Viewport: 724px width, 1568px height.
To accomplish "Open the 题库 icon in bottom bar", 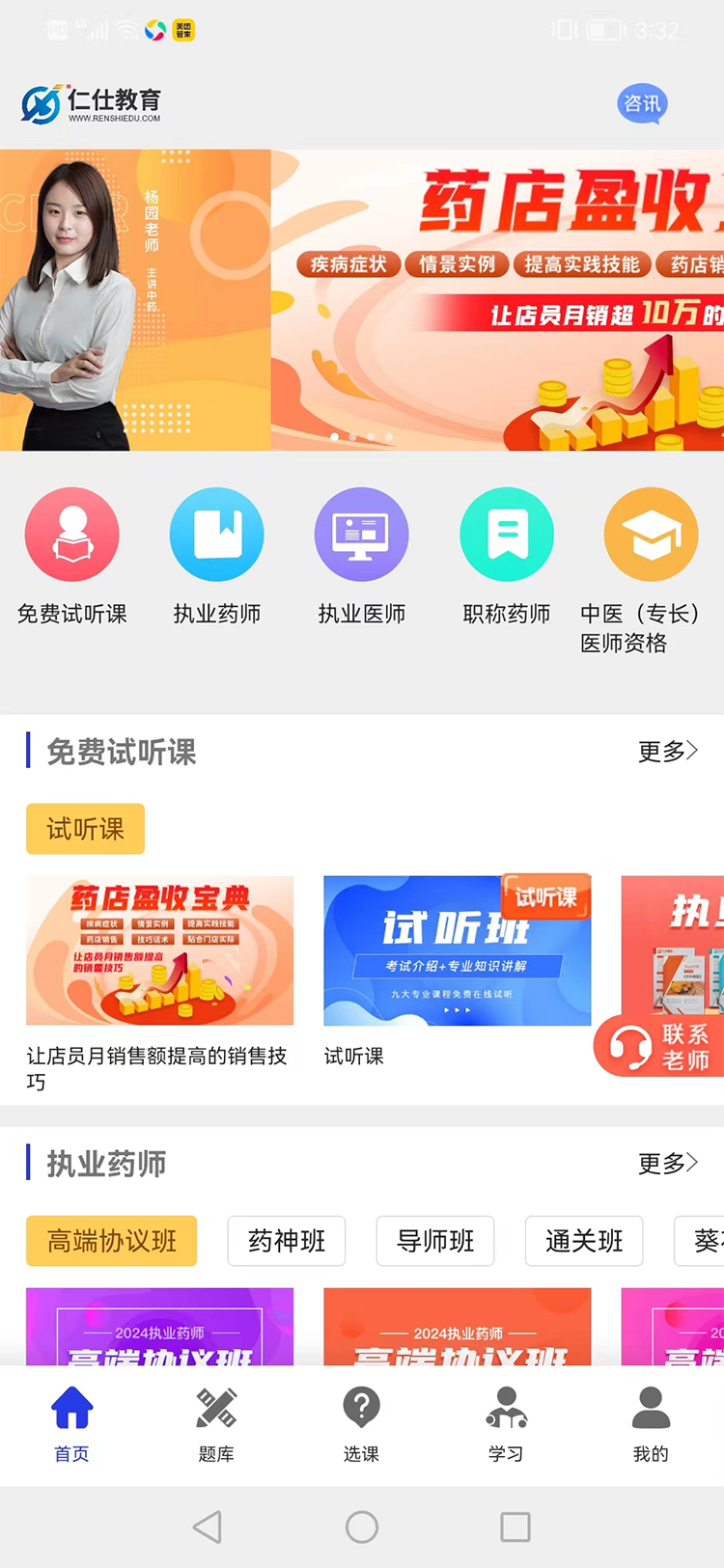I will tap(216, 1411).
